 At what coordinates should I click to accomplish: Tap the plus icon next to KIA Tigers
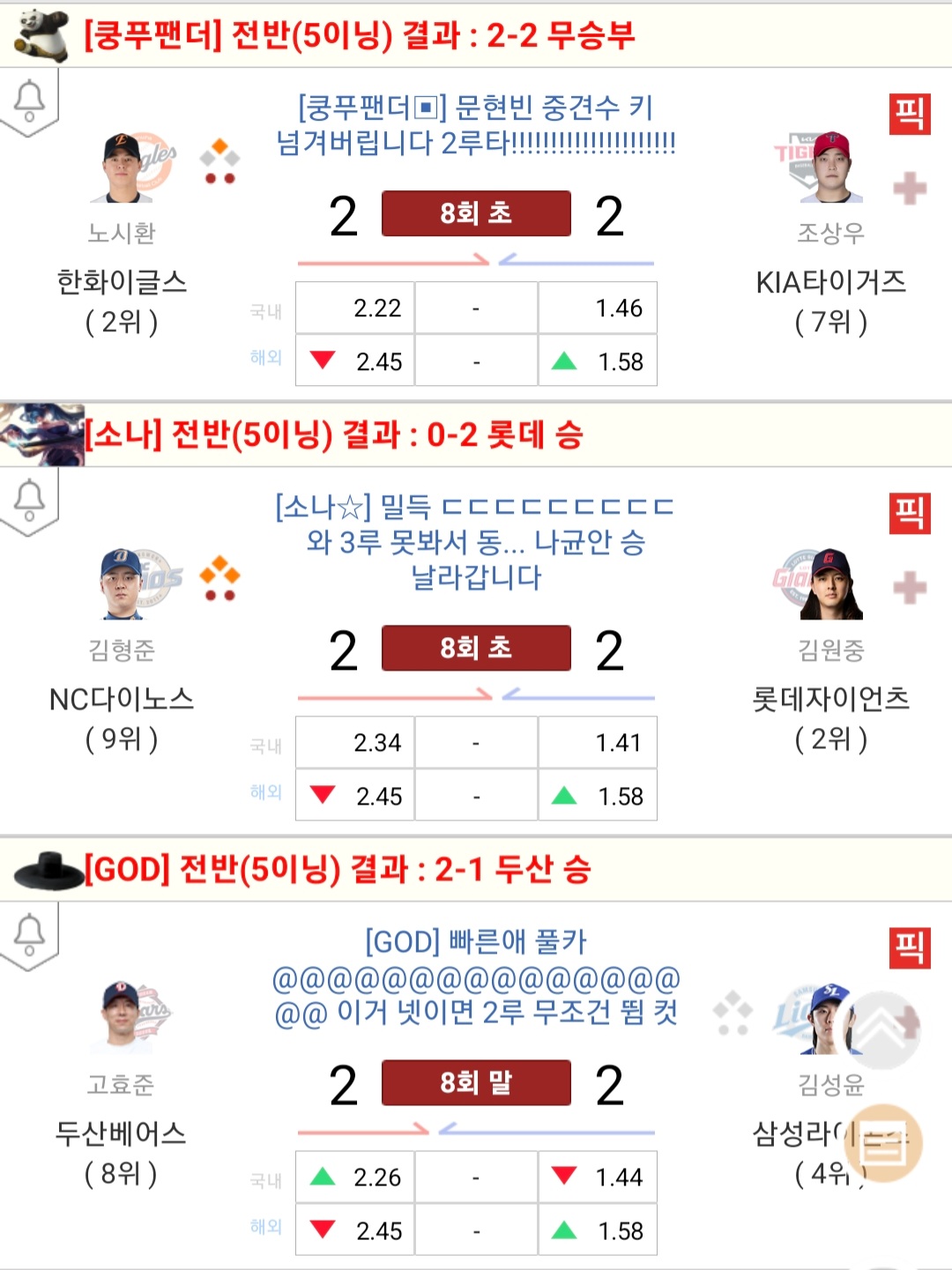[x=910, y=189]
